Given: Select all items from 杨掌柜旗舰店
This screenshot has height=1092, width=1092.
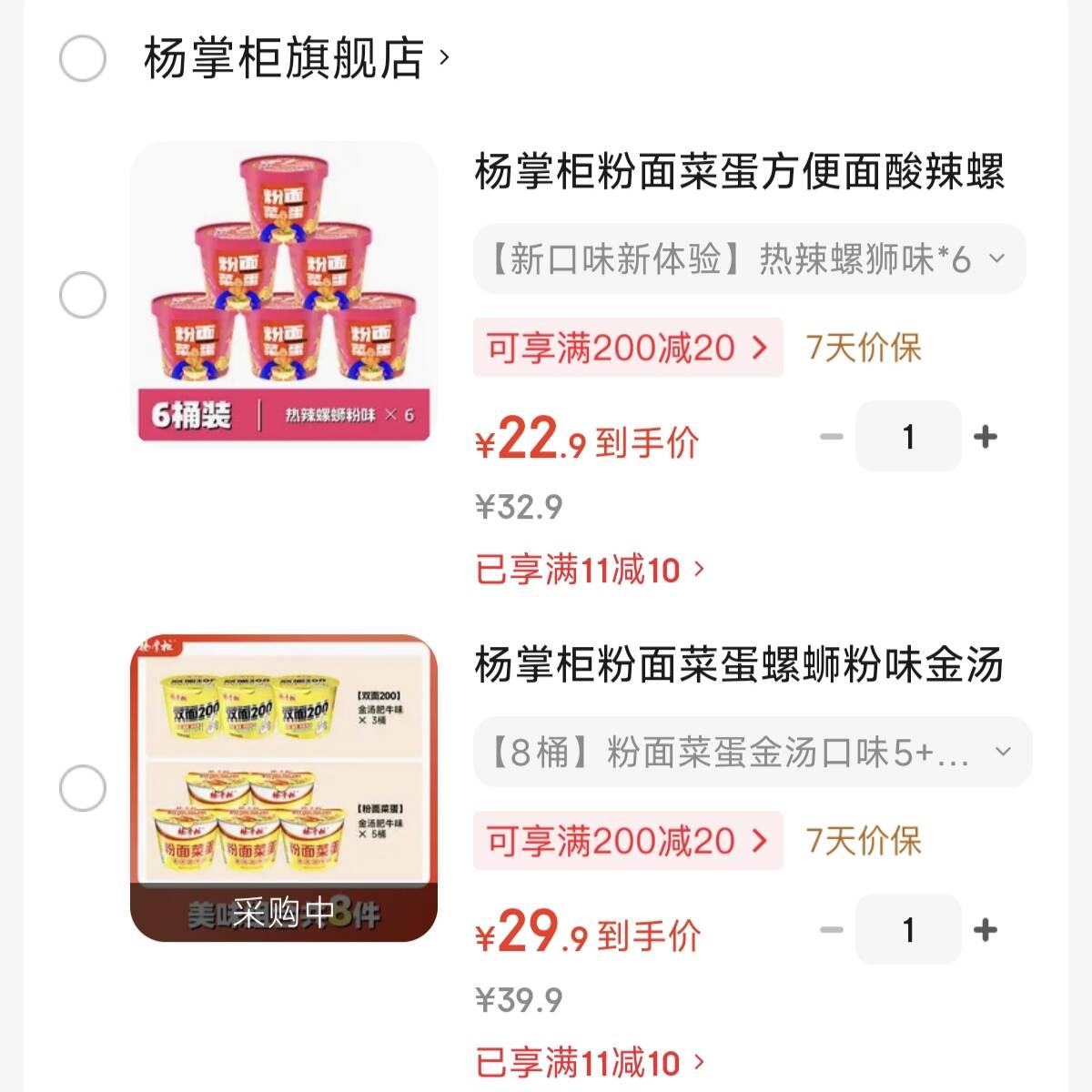Looking at the screenshot, I should (x=83, y=59).
